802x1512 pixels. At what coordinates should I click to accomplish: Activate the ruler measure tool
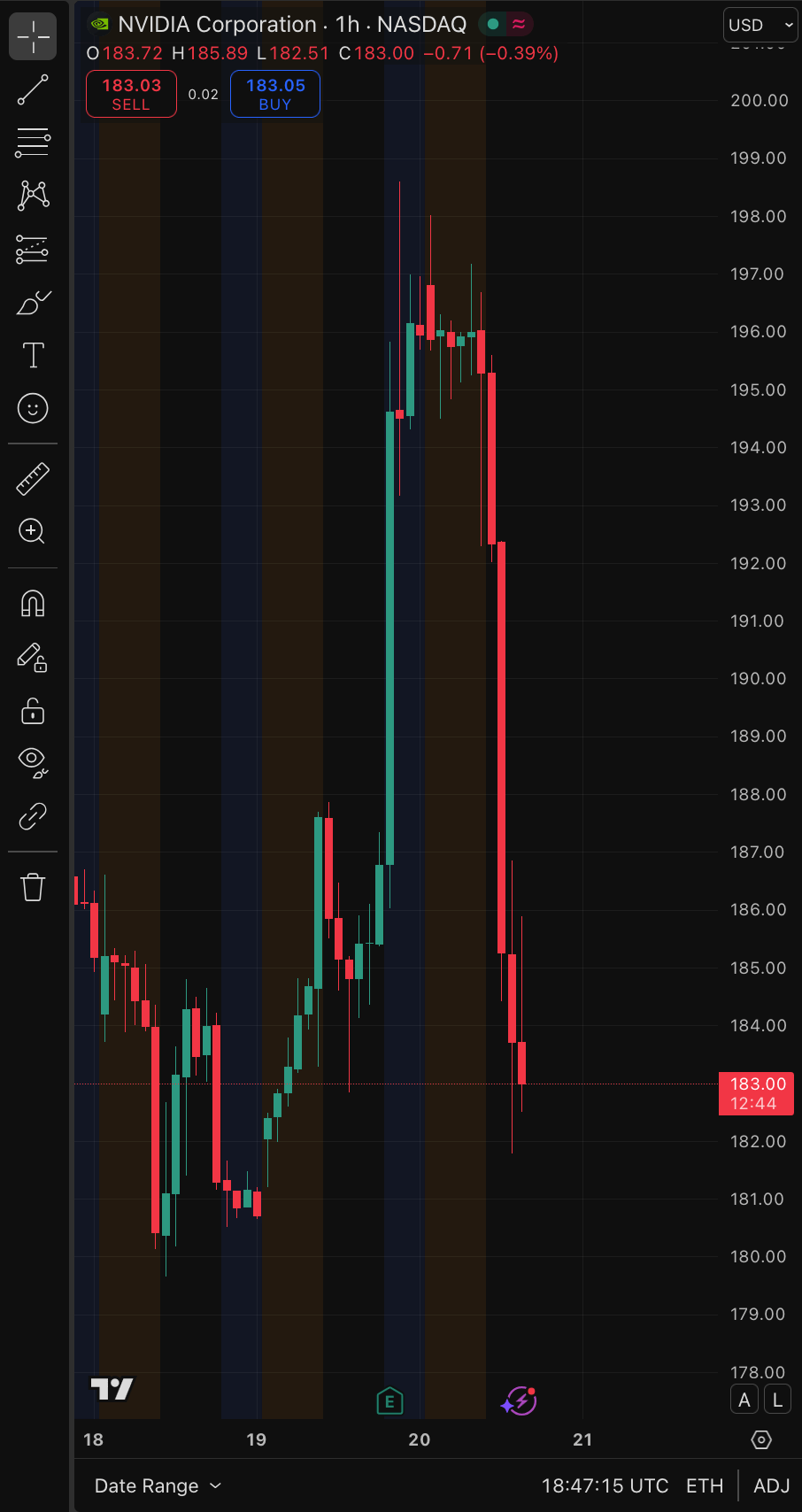pos(33,479)
